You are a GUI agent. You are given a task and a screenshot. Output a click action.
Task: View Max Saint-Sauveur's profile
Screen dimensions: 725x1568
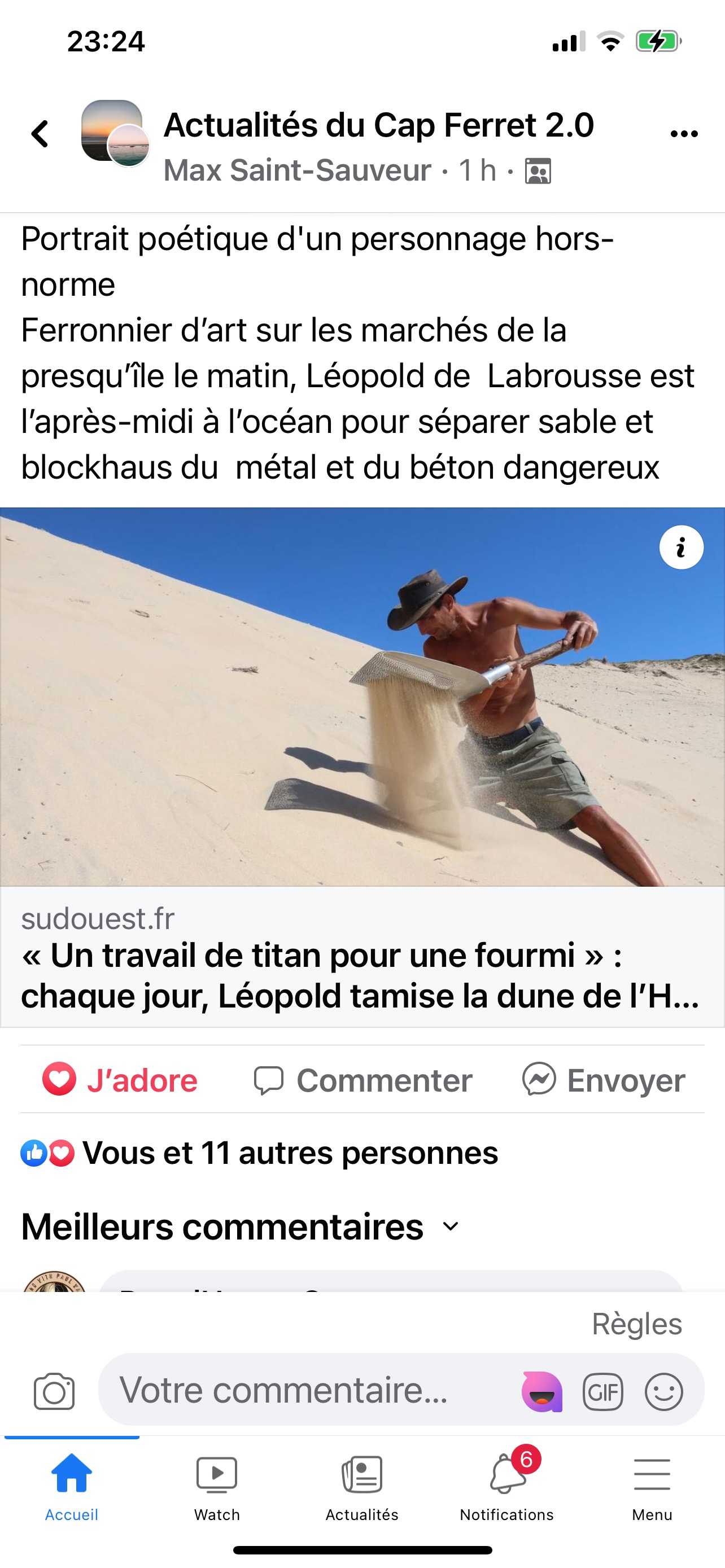297,170
